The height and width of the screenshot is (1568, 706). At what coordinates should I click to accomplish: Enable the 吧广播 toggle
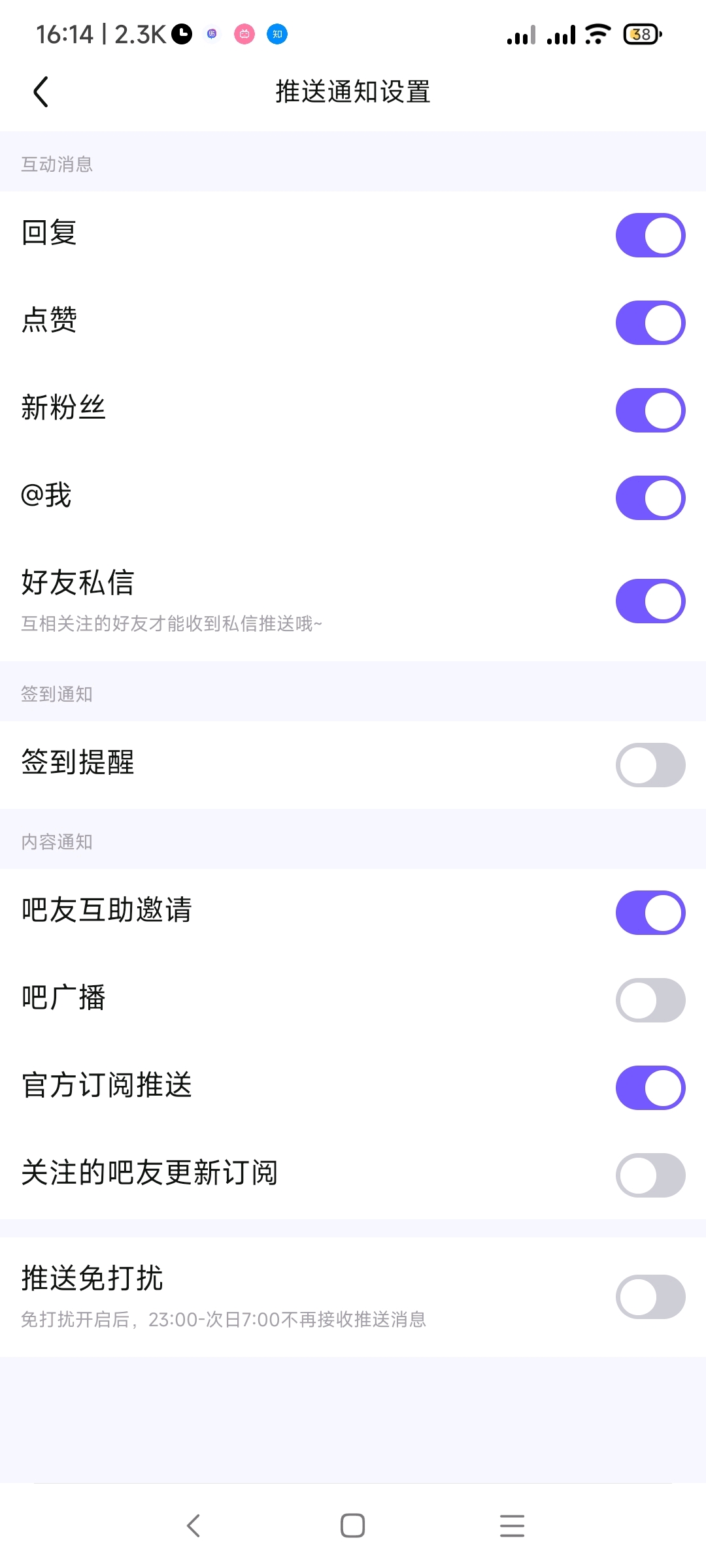pos(650,1000)
